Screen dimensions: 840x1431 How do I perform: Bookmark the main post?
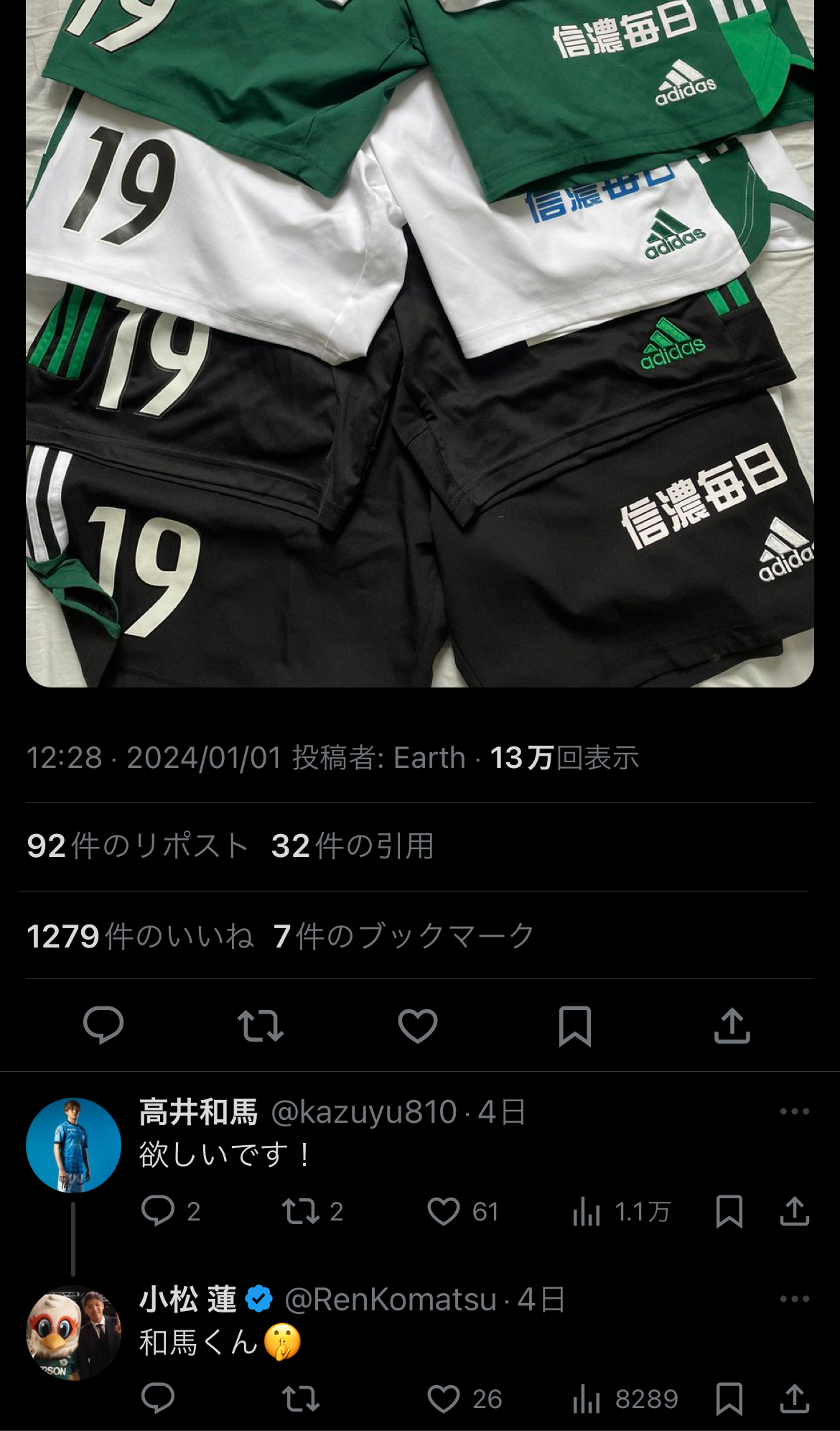(x=574, y=1025)
